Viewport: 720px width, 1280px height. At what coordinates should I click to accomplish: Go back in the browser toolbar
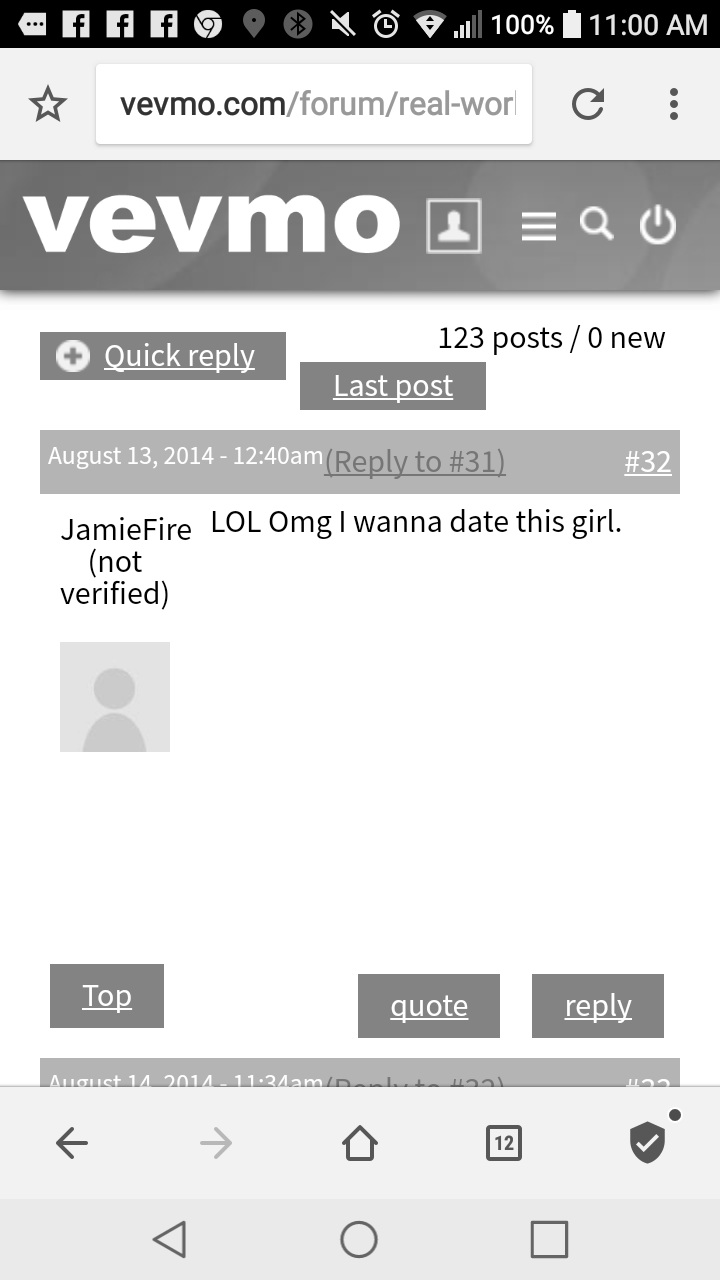(x=72, y=1143)
